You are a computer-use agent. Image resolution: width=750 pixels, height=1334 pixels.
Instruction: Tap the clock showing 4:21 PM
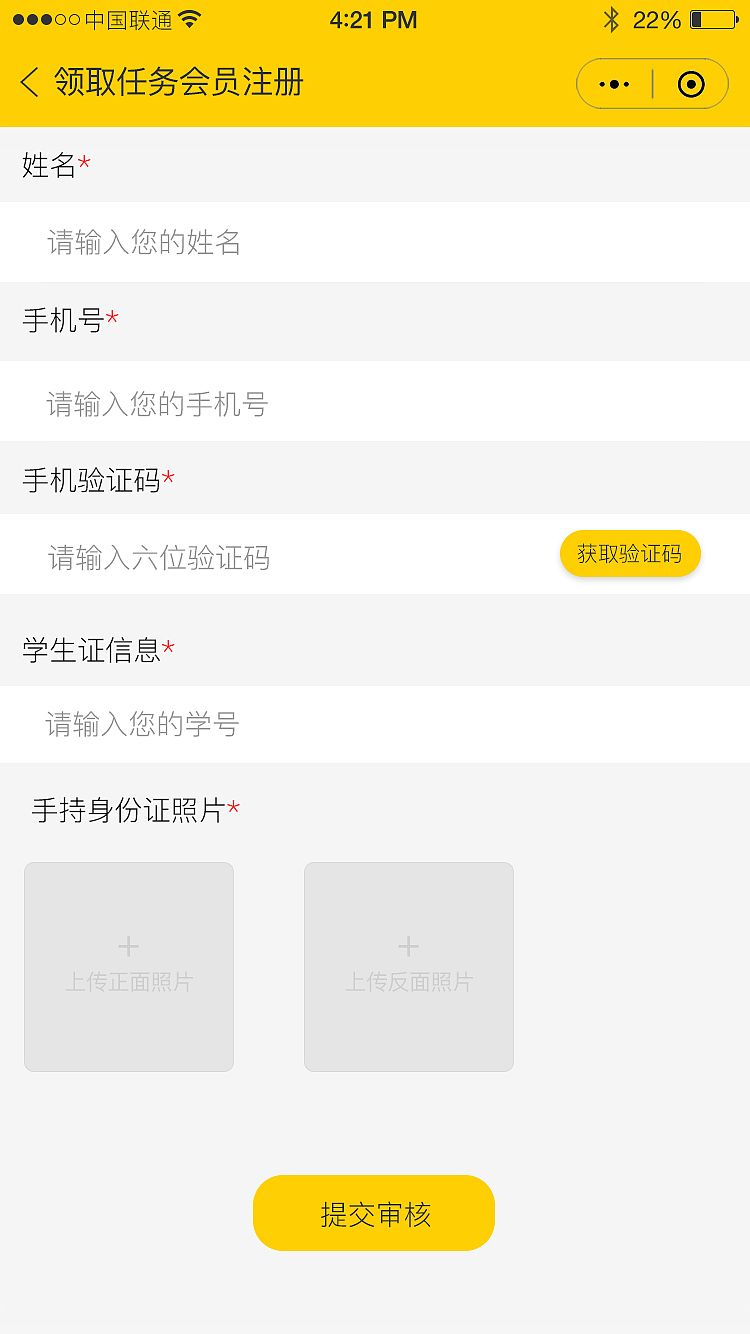coord(375,18)
